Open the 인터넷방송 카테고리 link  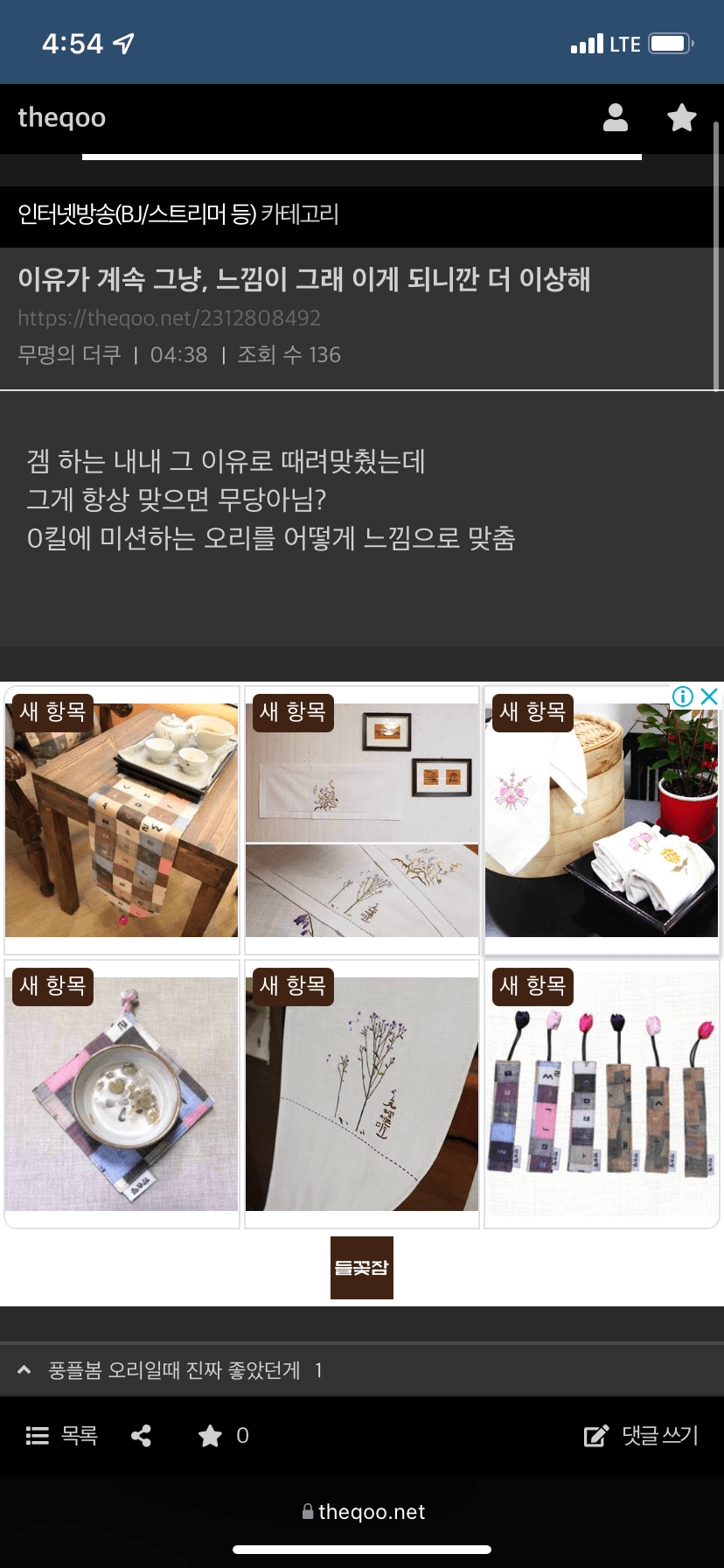178,214
